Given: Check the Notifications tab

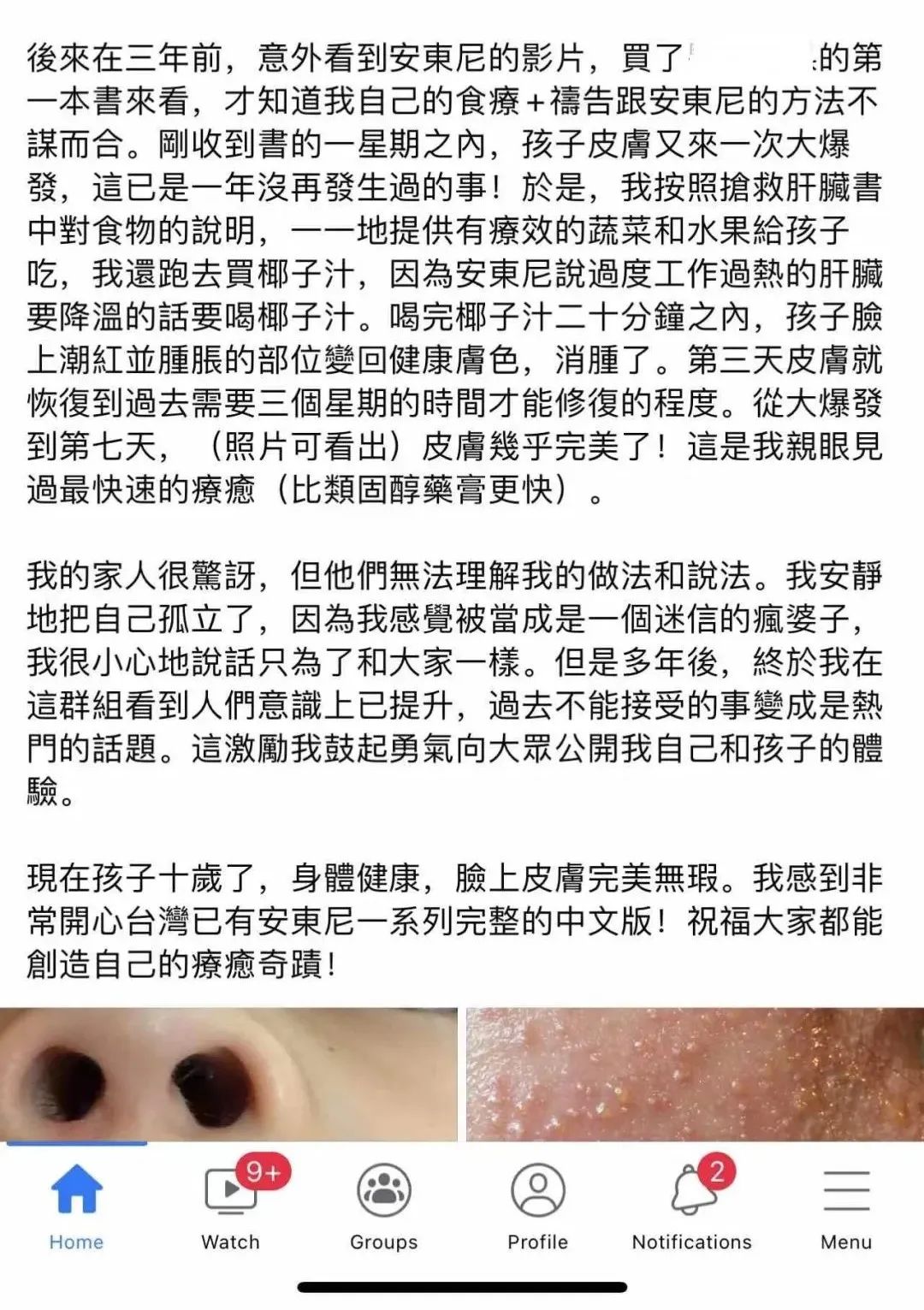Looking at the screenshot, I should tap(692, 1206).
